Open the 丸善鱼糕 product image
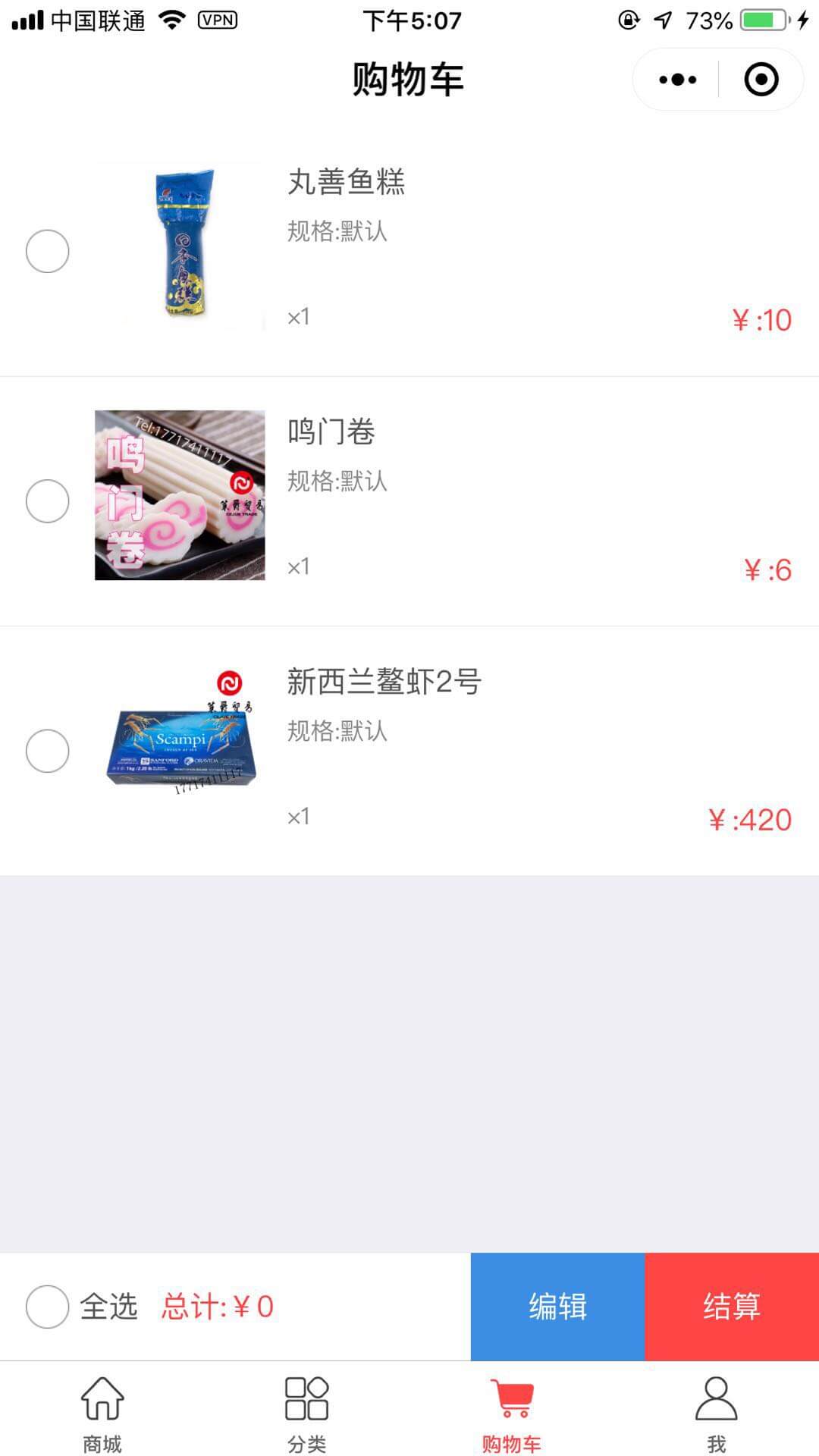This screenshot has height=1456, width=819. click(x=180, y=246)
